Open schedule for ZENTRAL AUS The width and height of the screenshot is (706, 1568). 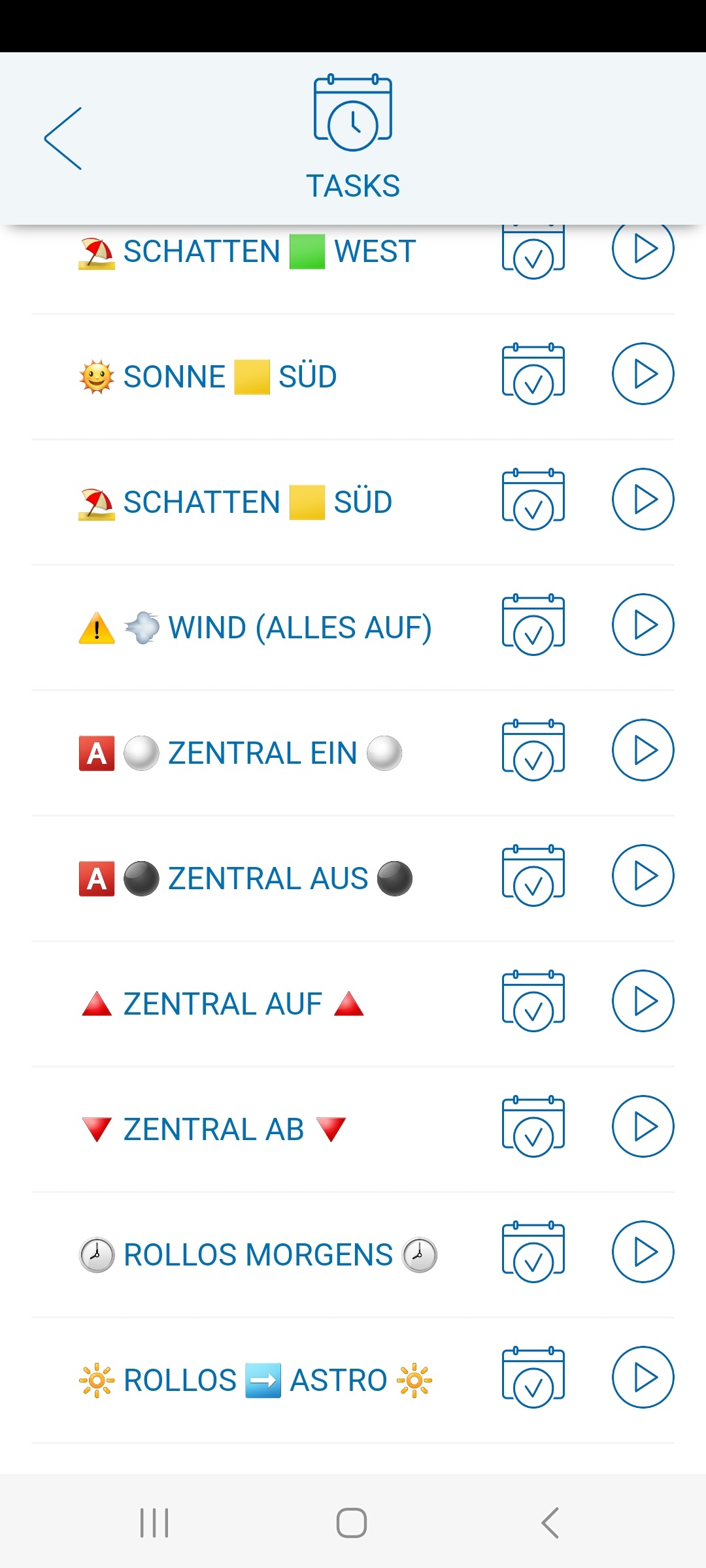[x=533, y=875]
